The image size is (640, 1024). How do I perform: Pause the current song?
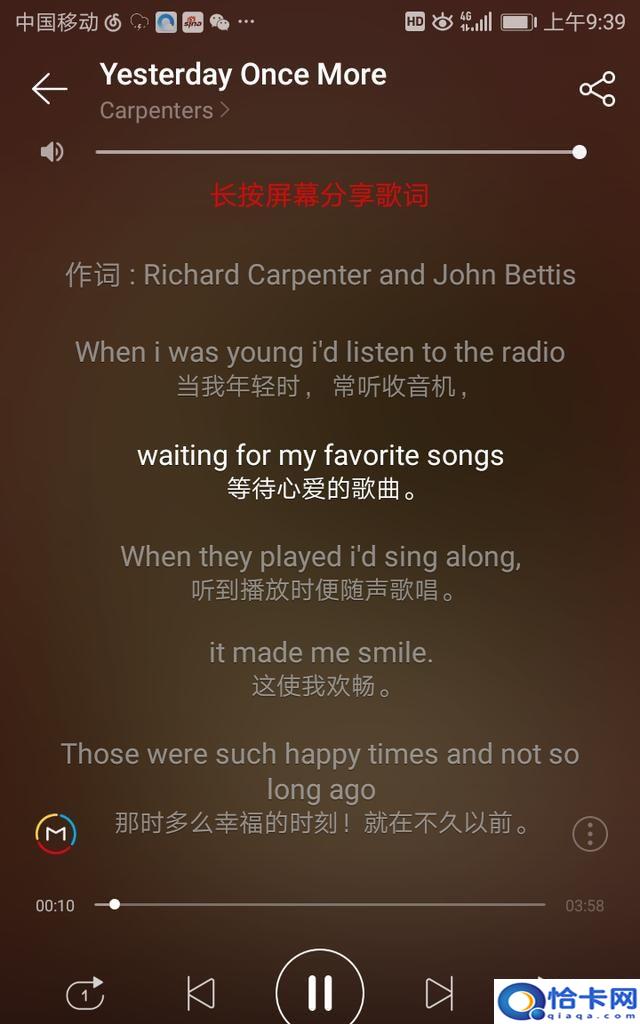click(x=320, y=992)
